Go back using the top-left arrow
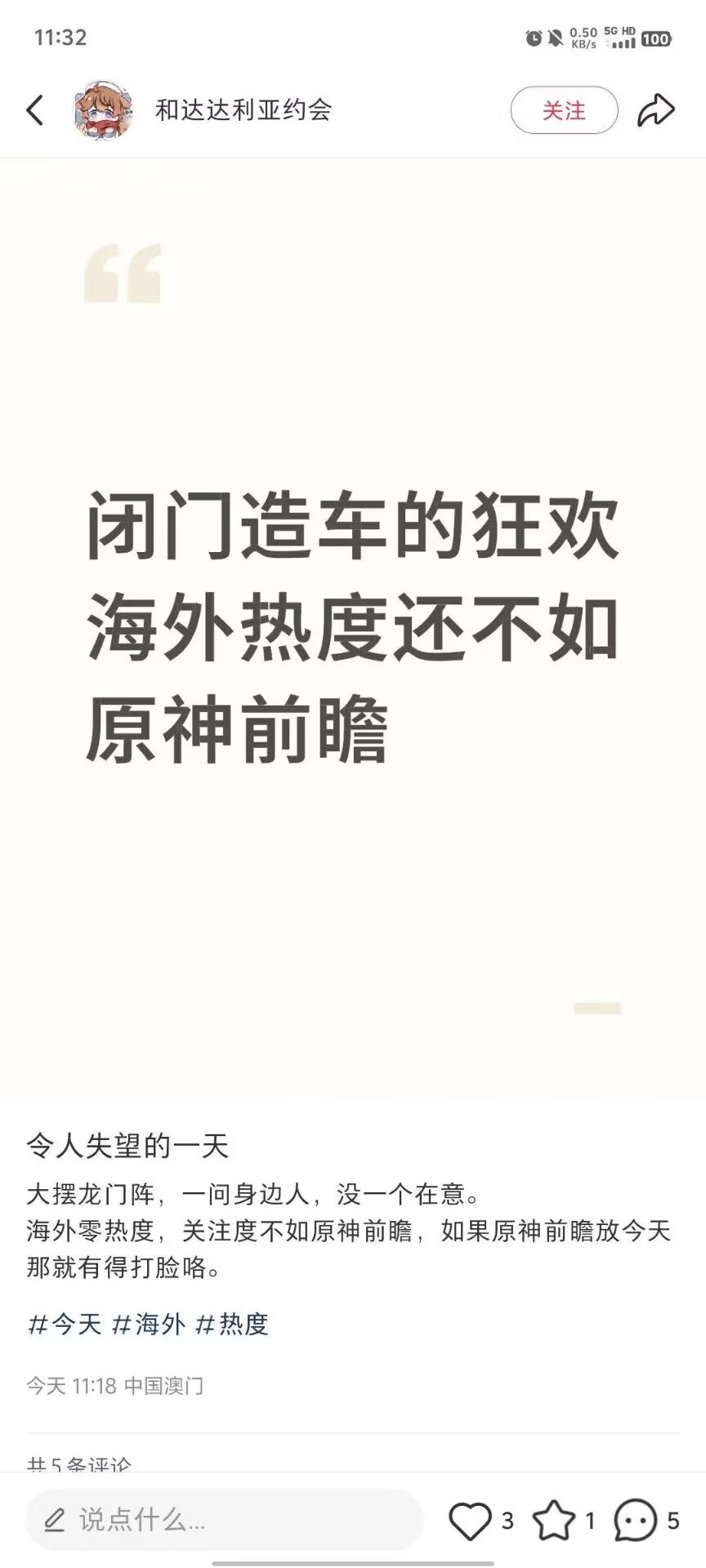The height and width of the screenshot is (1568, 706). 35,110
